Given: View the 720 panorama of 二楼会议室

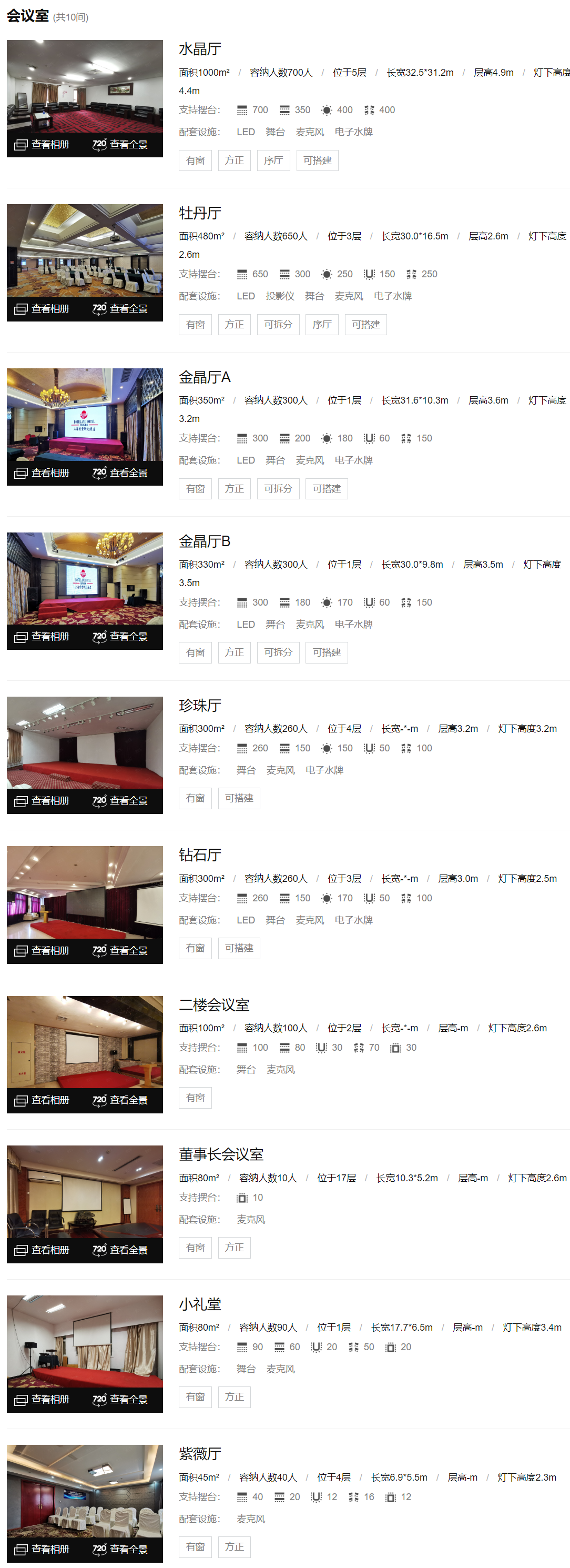Looking at the screenshot, I should (x=120, y=1101).
